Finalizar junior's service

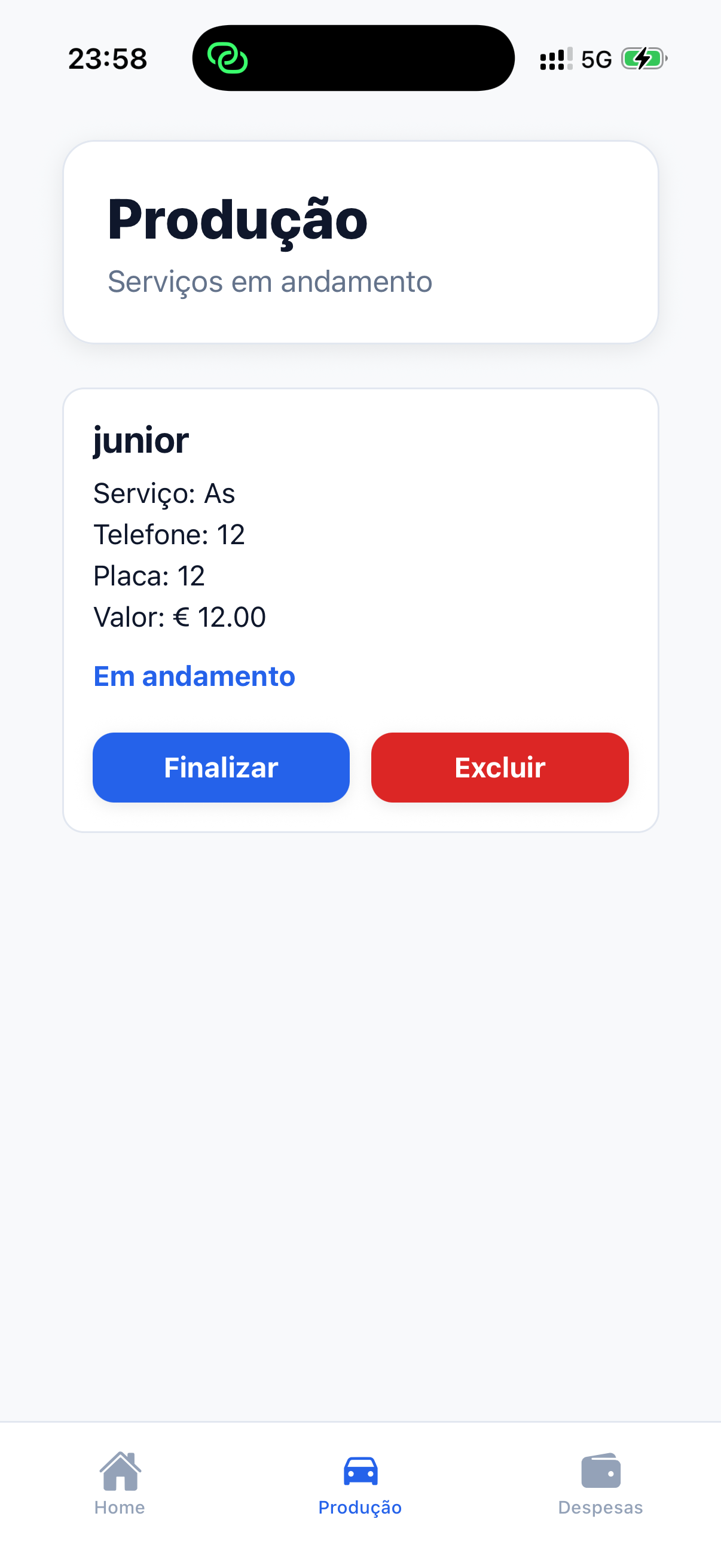[221, 767]
